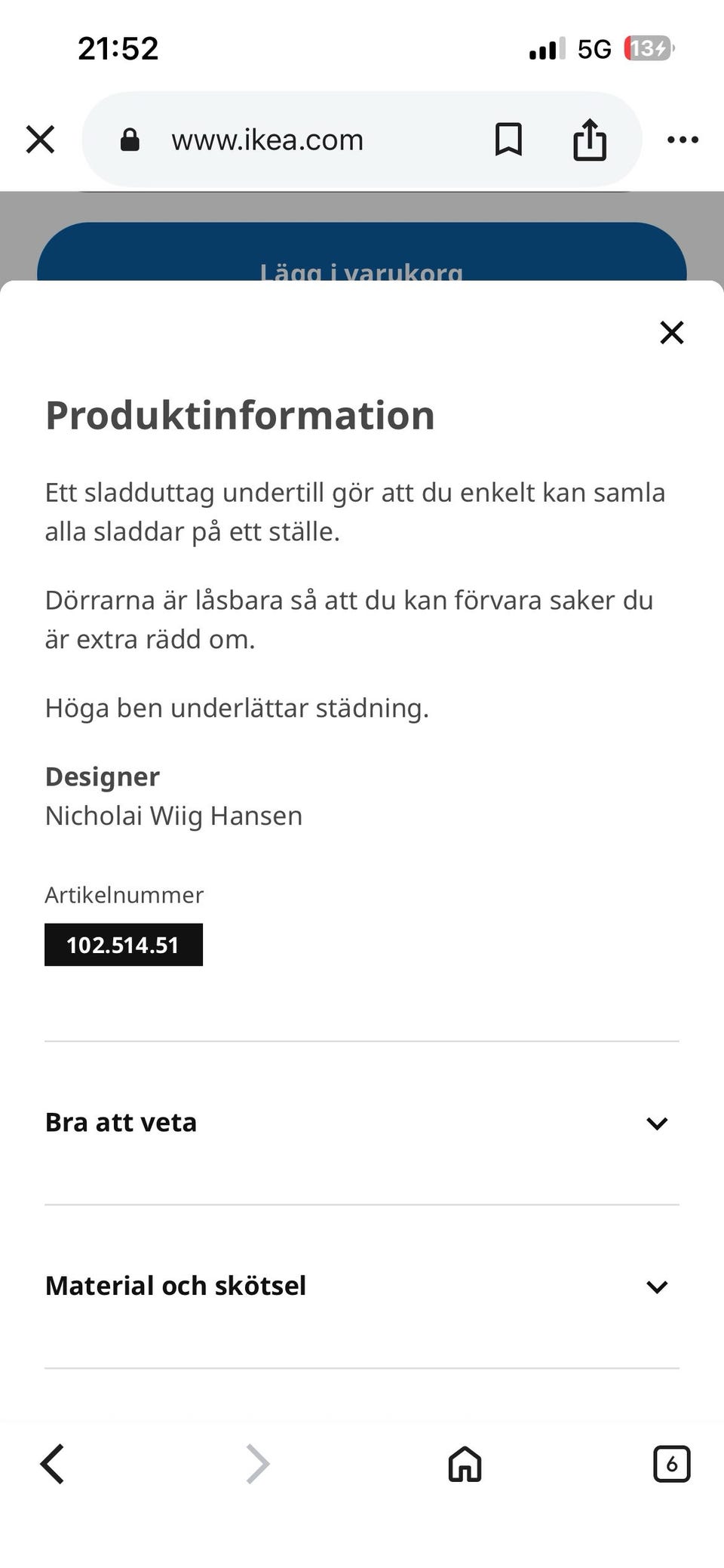The height and width of the screenshot is (1568, 724).
Task: Expand the Bra att veta section
Action: (121, 1122)
